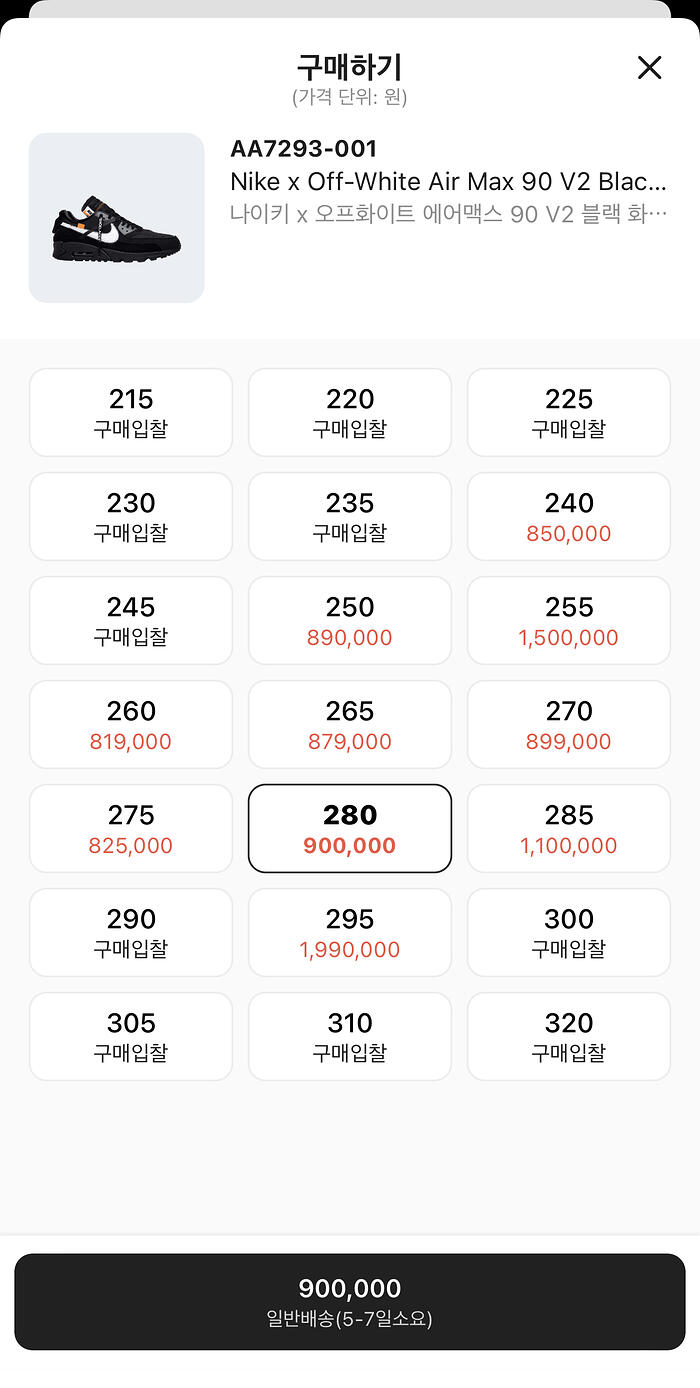The image size is (700, 1388).
Task: Select size 215 purchase bid
Action: point(131,413)
